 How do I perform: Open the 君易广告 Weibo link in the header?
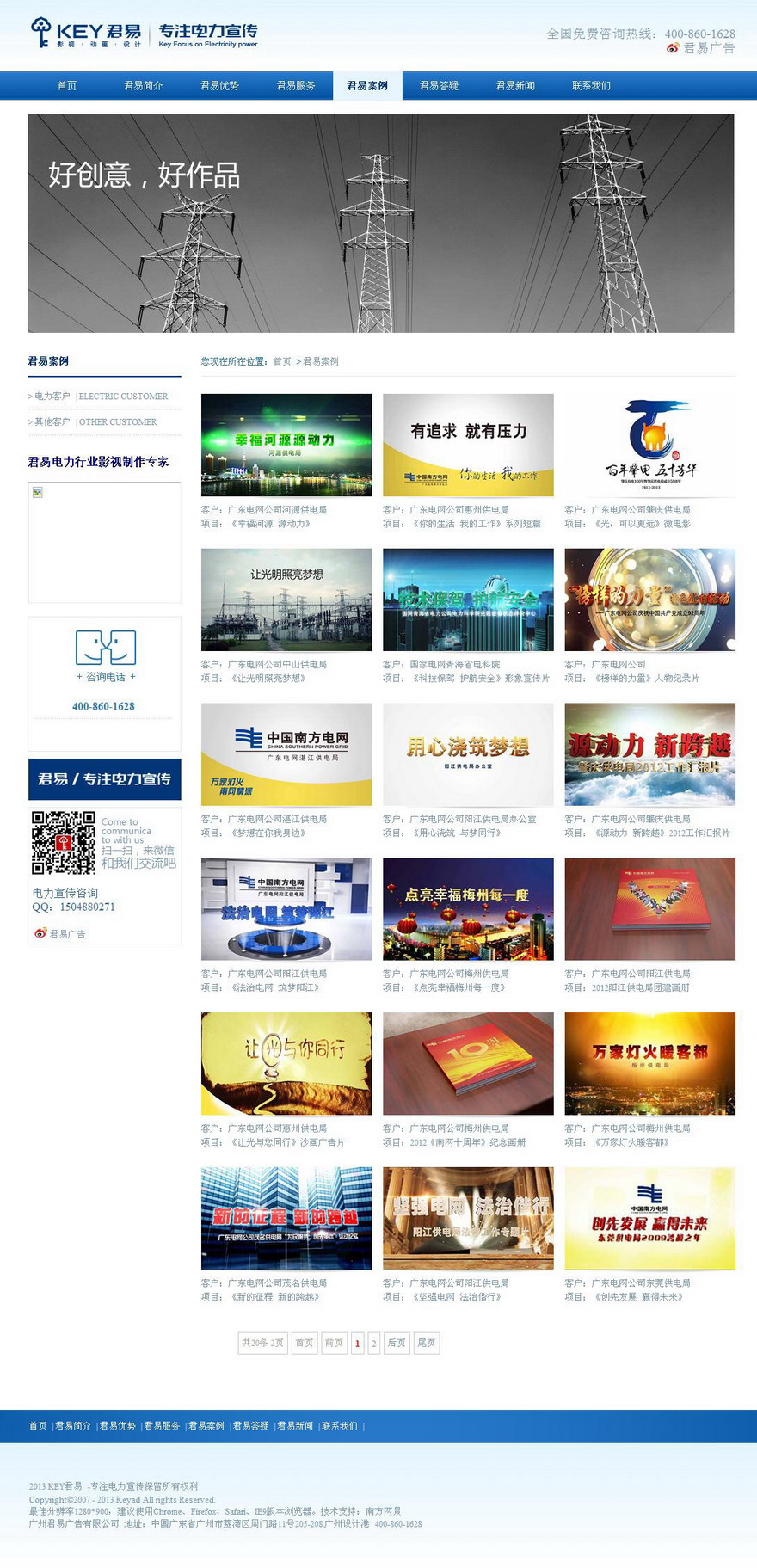pyautogui.click(x=701, y=48)
